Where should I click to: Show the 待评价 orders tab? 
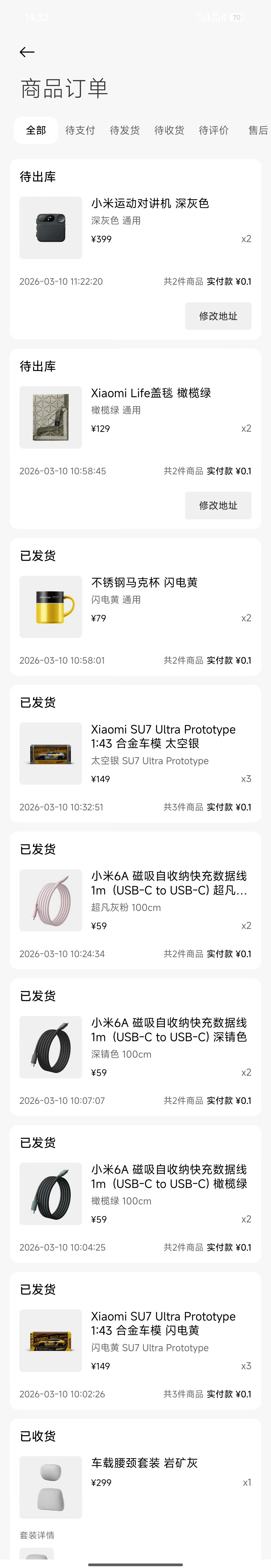[214, 130]
